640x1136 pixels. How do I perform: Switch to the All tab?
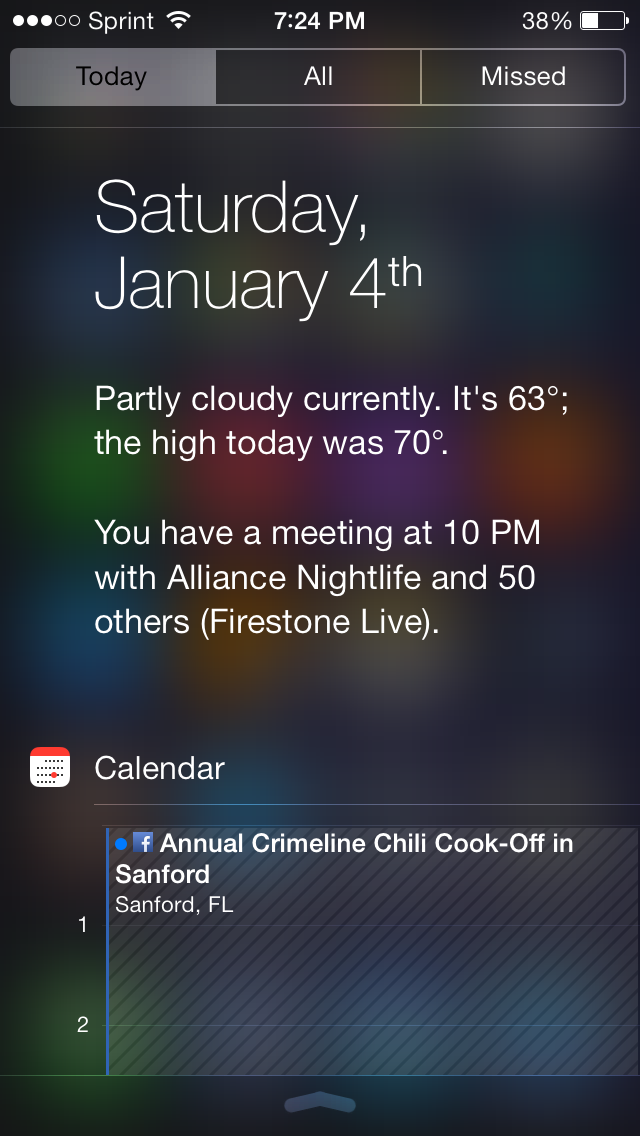coord(318,77)
